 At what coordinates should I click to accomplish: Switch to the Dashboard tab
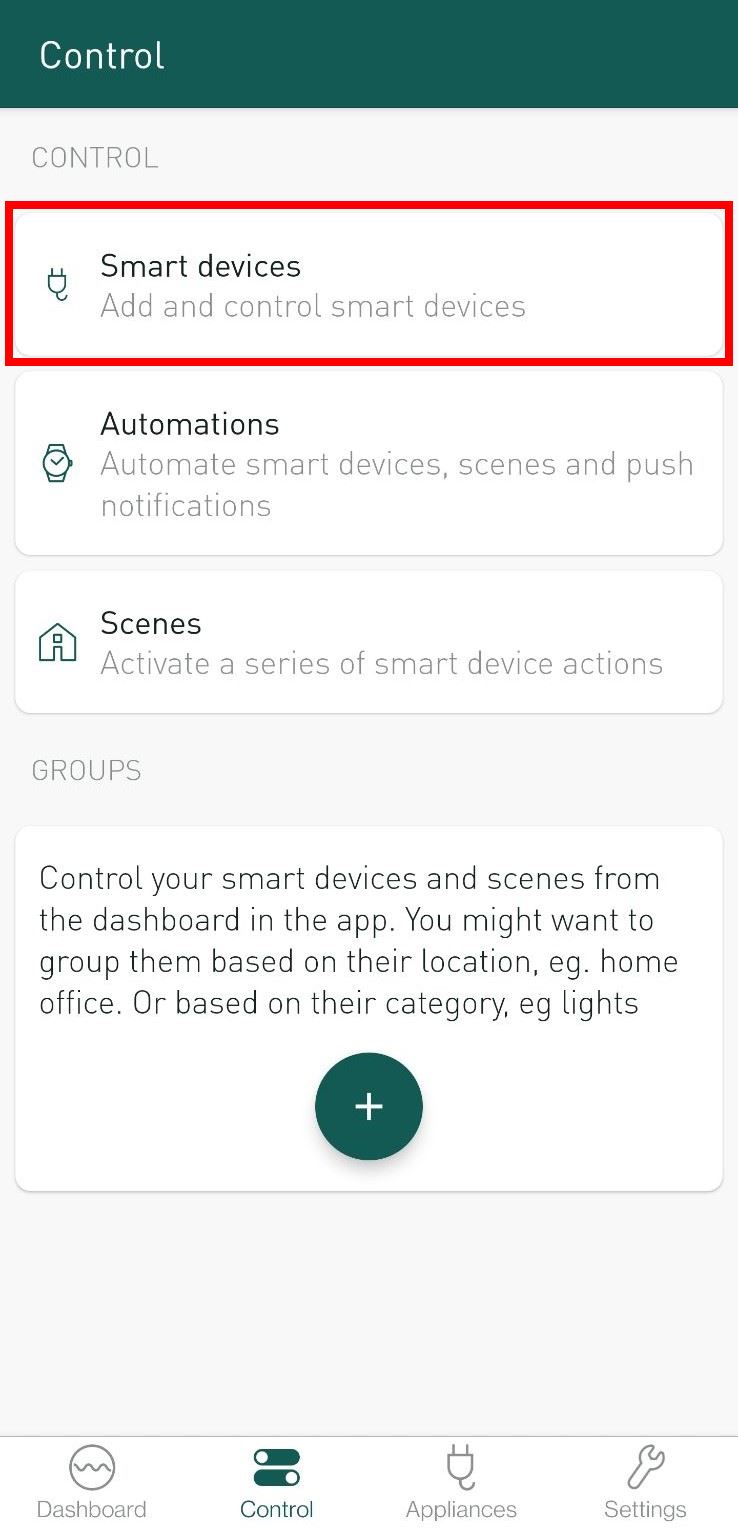pos(92,1483)
